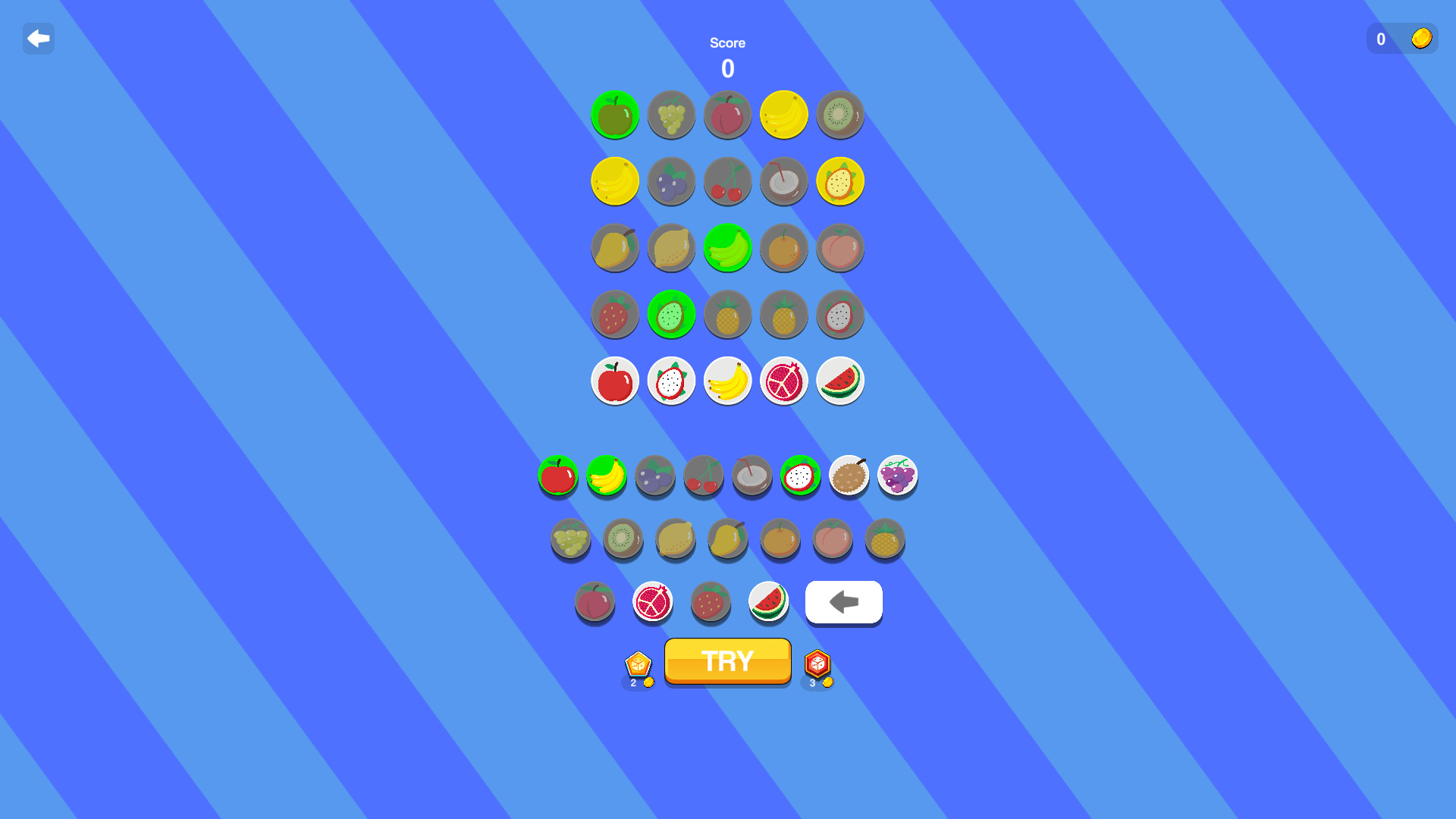Open the coin balance at top right

coord(1401,39)
